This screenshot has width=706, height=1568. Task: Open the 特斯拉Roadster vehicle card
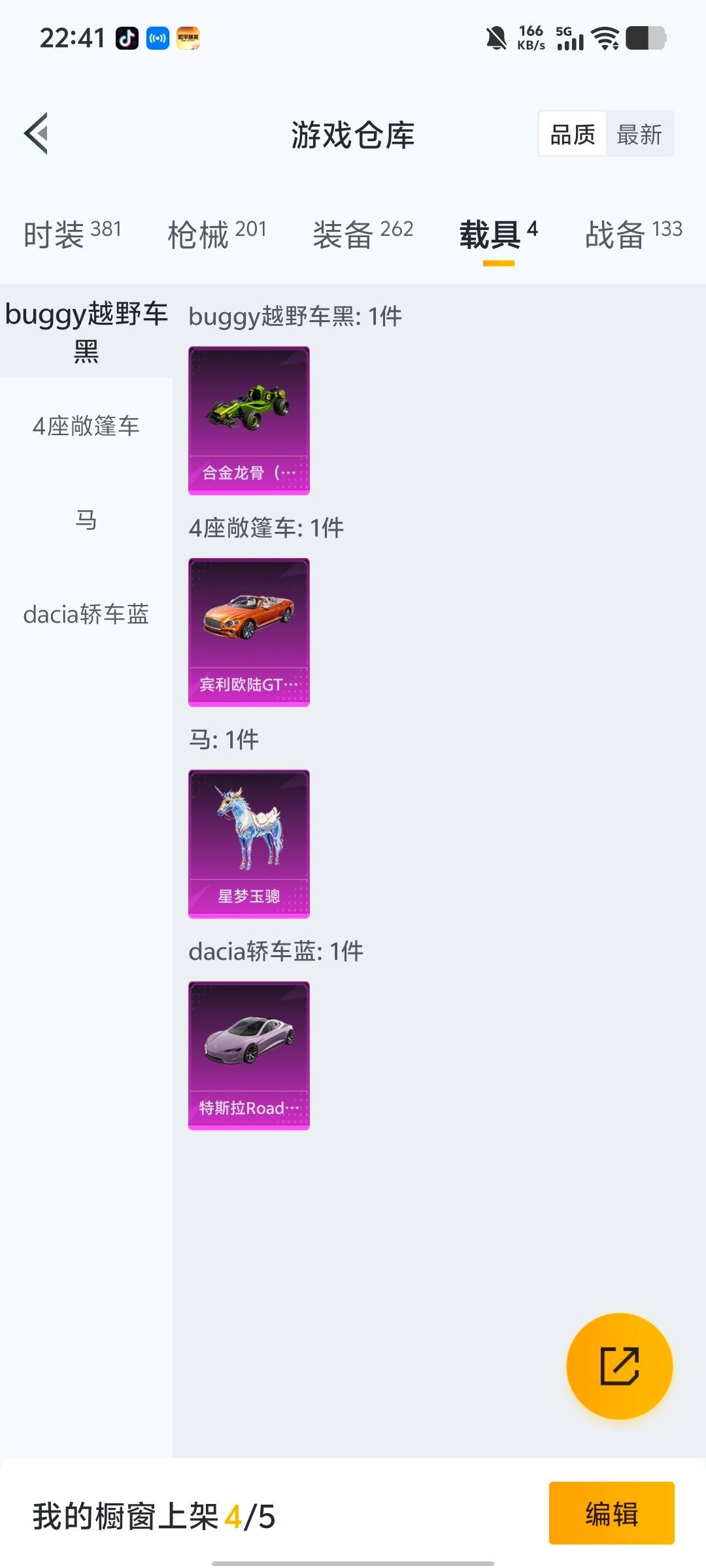pyautogui.click(x=248, y=1055)
